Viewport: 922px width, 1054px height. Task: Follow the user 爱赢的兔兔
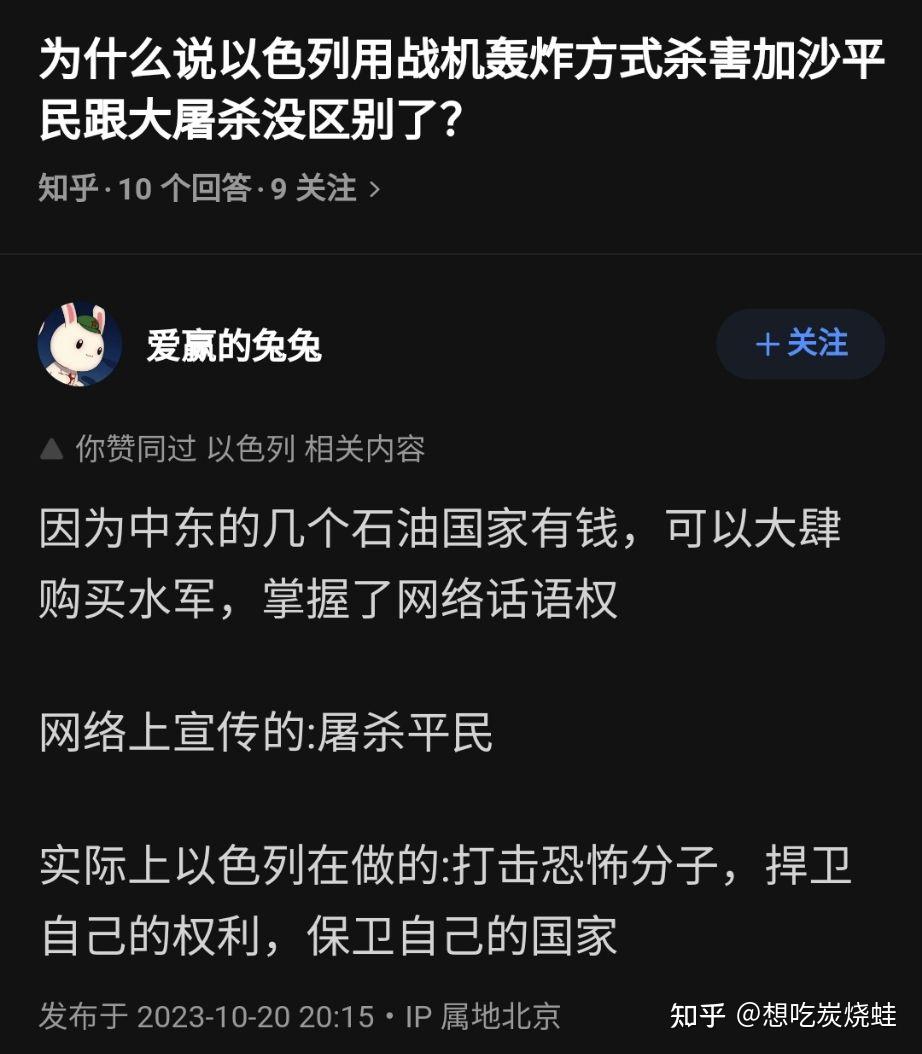coord(800,344)
